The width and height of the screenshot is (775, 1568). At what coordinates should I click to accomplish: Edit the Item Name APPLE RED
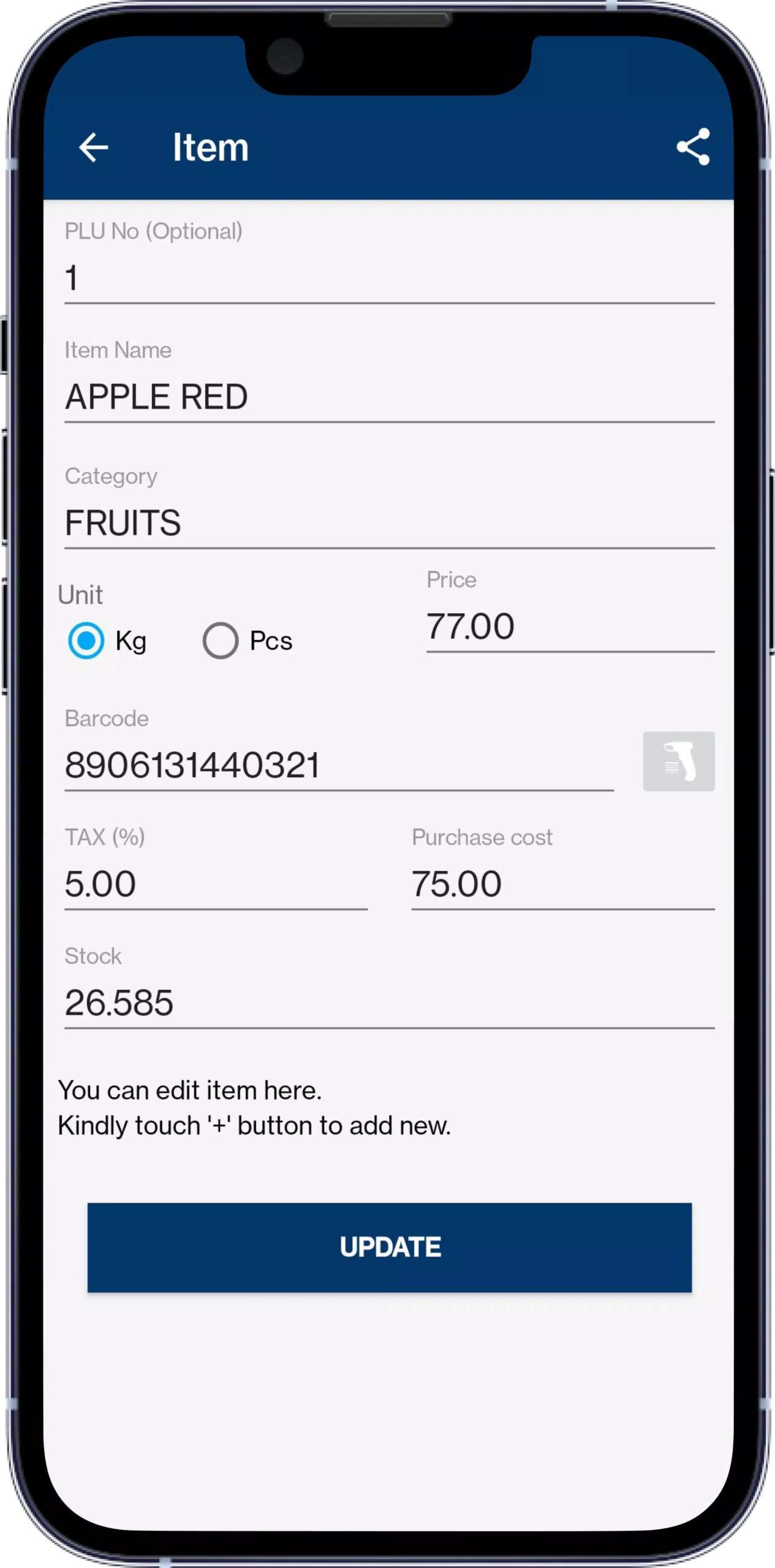(389, 397)
